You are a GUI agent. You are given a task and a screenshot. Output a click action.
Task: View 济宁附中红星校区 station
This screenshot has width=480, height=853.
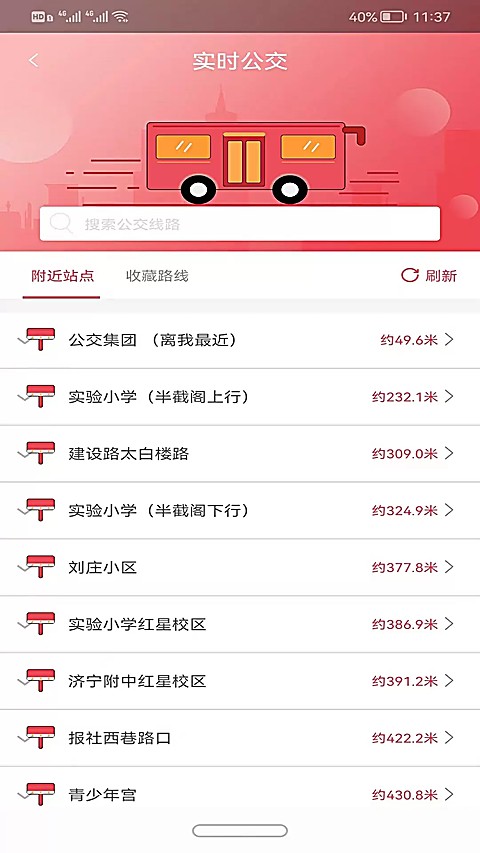[x=240, y=681]
